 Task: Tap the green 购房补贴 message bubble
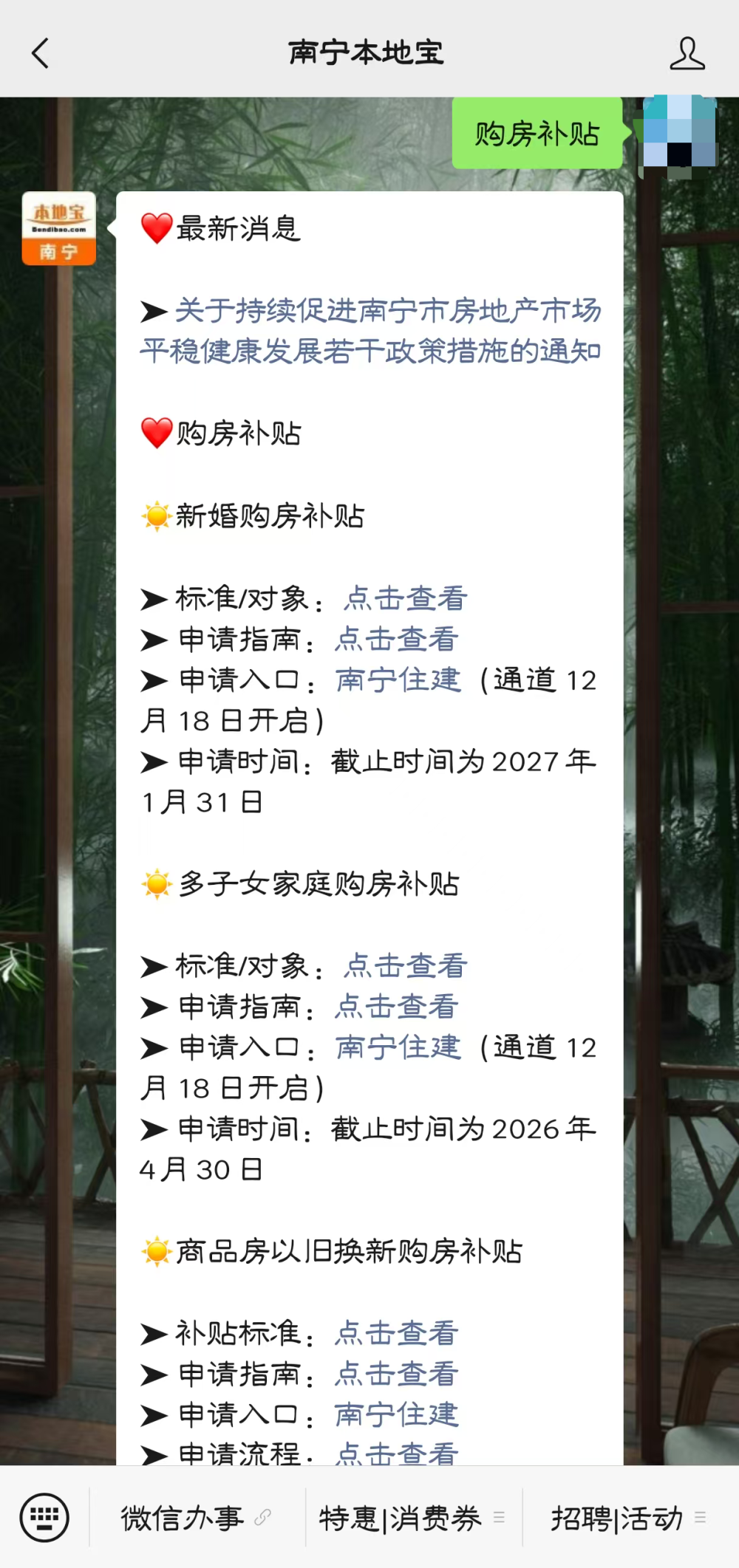[537, 134]
